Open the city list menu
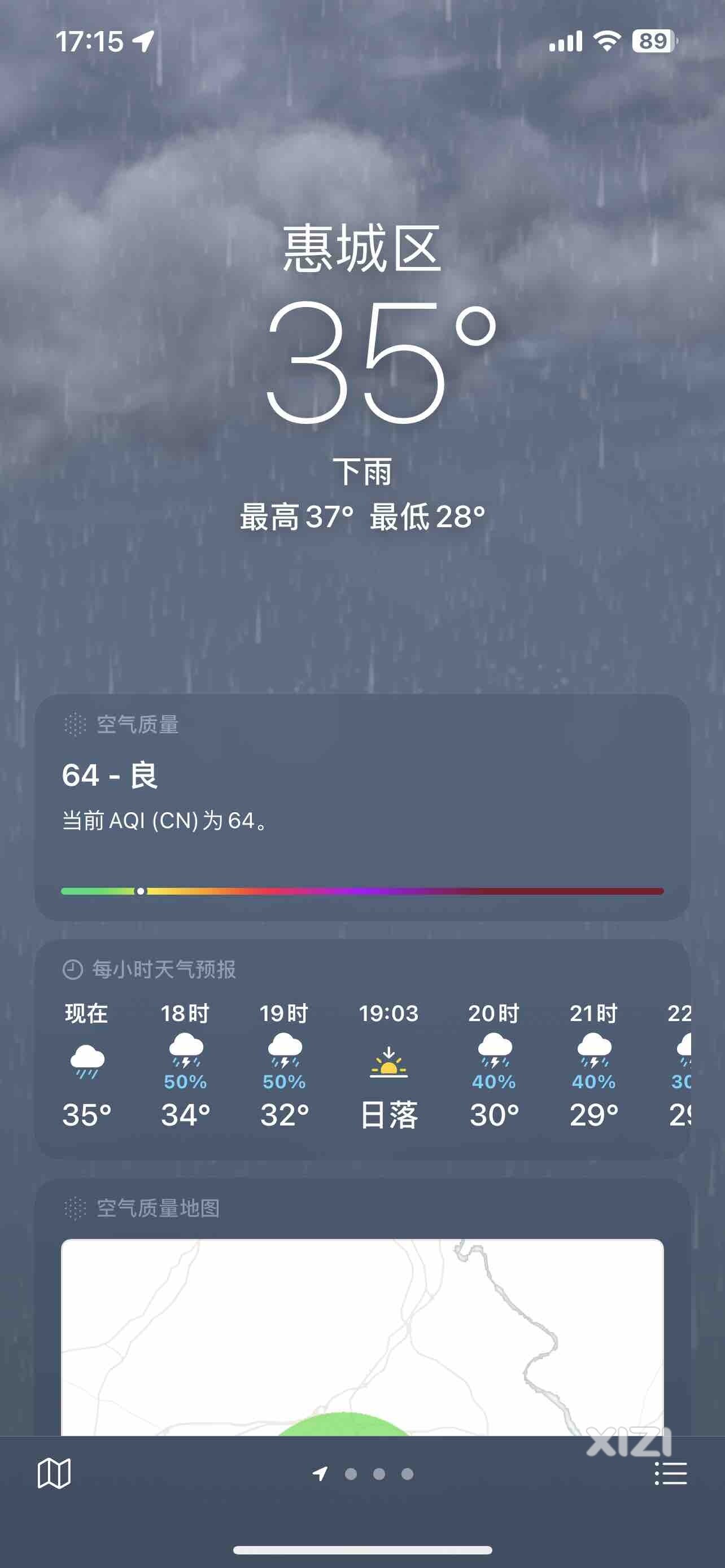Viewport: 725px width, 1568px height. 670,1473
